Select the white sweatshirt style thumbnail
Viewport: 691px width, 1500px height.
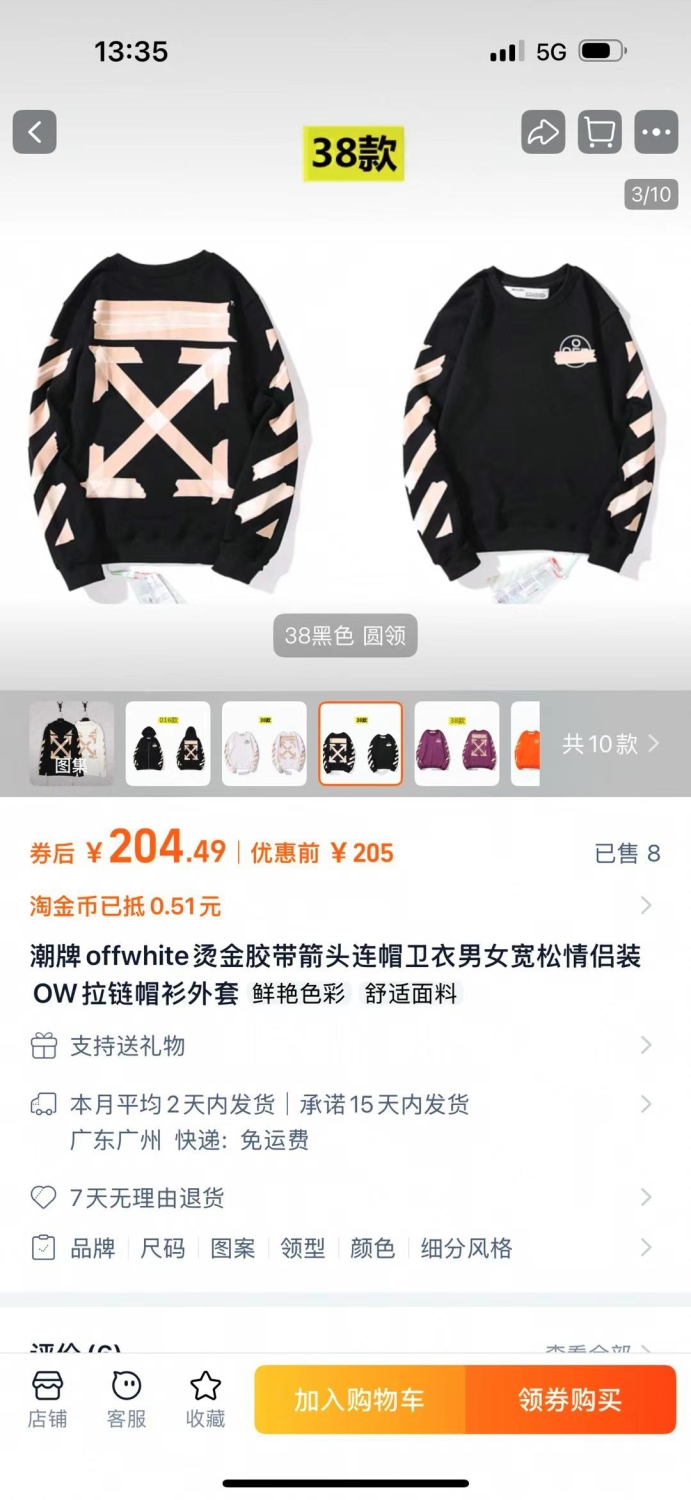coord(264,743)
